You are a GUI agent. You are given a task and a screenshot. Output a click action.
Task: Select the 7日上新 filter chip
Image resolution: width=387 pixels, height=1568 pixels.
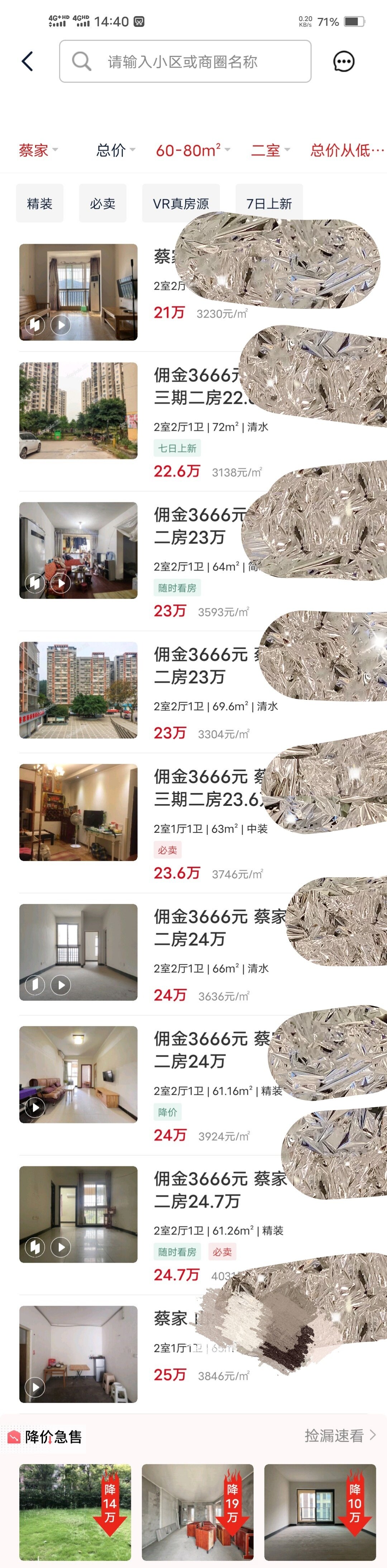pyautogui.click(x=269, y=203)
